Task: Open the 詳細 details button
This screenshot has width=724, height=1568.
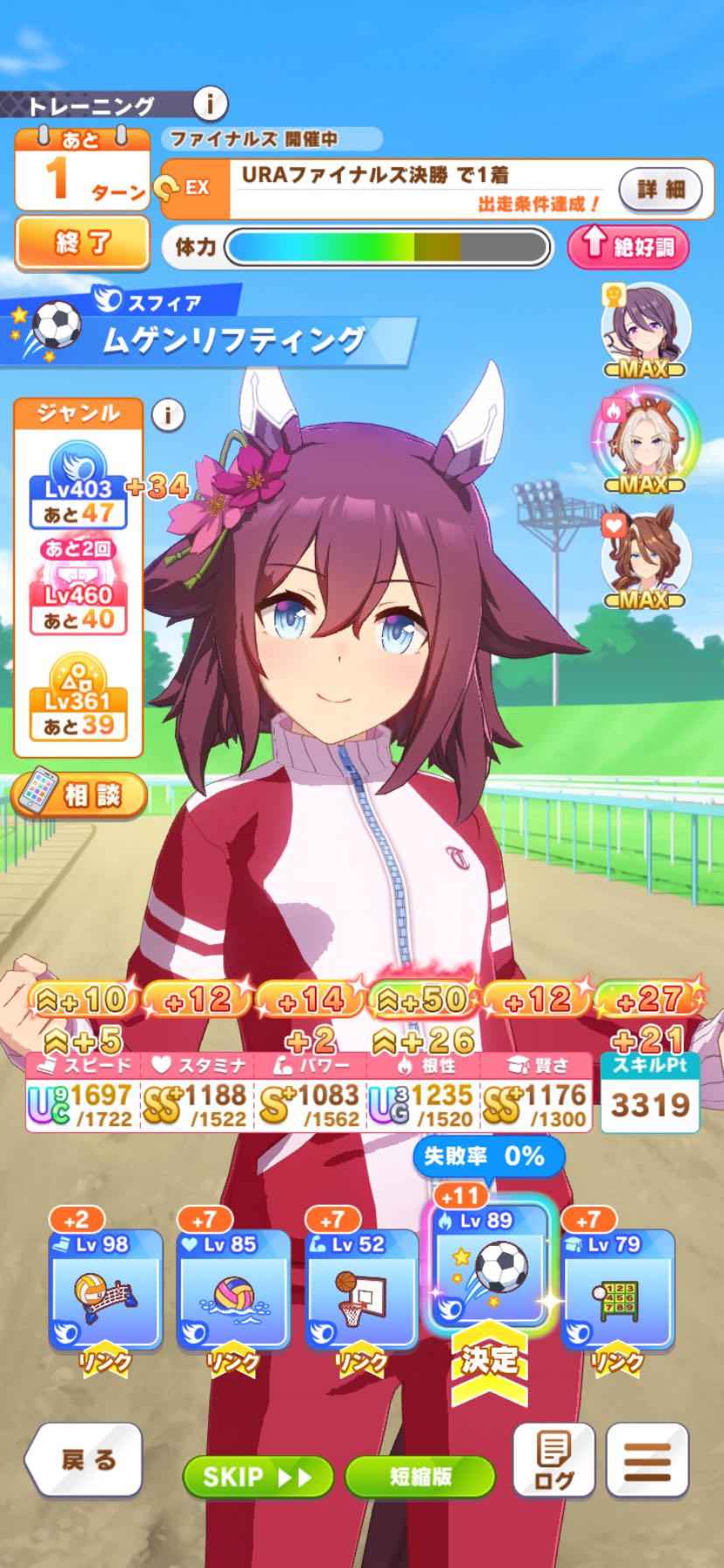Action: (x=660, y=189)
